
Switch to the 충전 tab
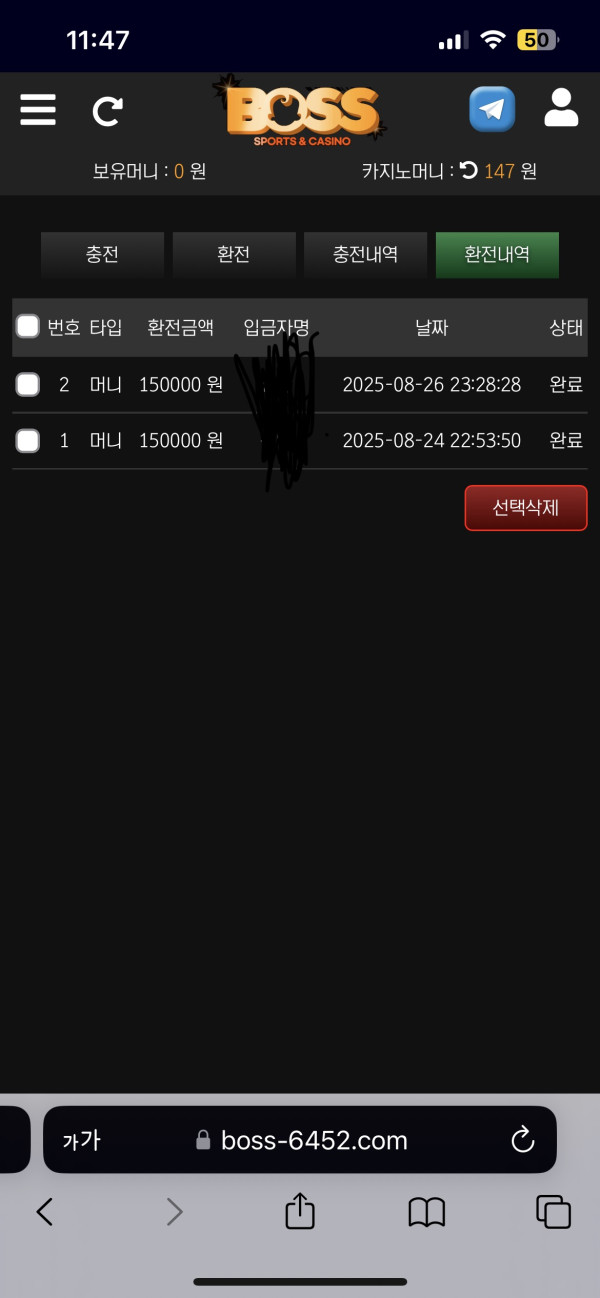pyautogui.click(x=102, y=254)
